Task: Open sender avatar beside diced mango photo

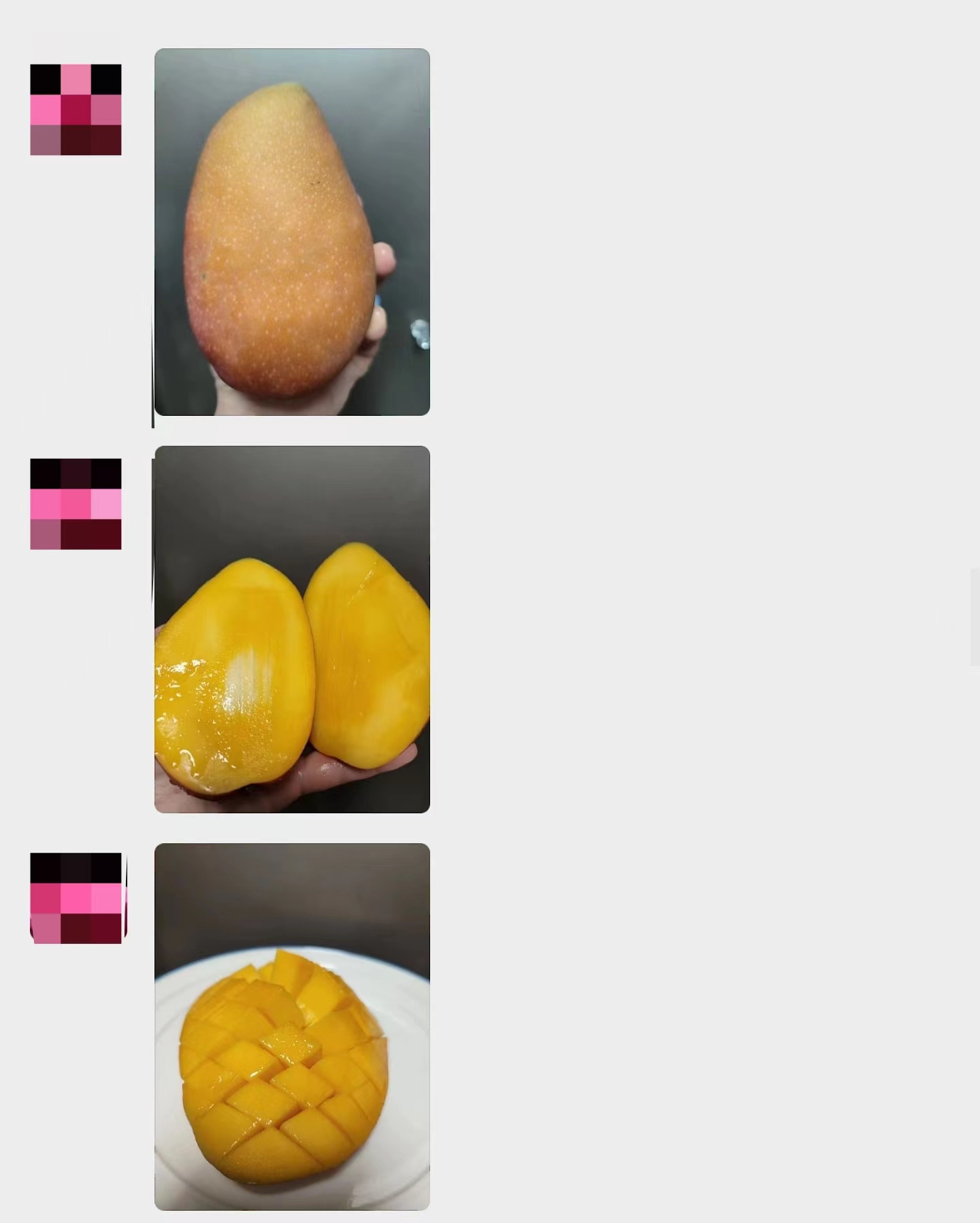Action: pyautogui.click(x=76, y=898)
